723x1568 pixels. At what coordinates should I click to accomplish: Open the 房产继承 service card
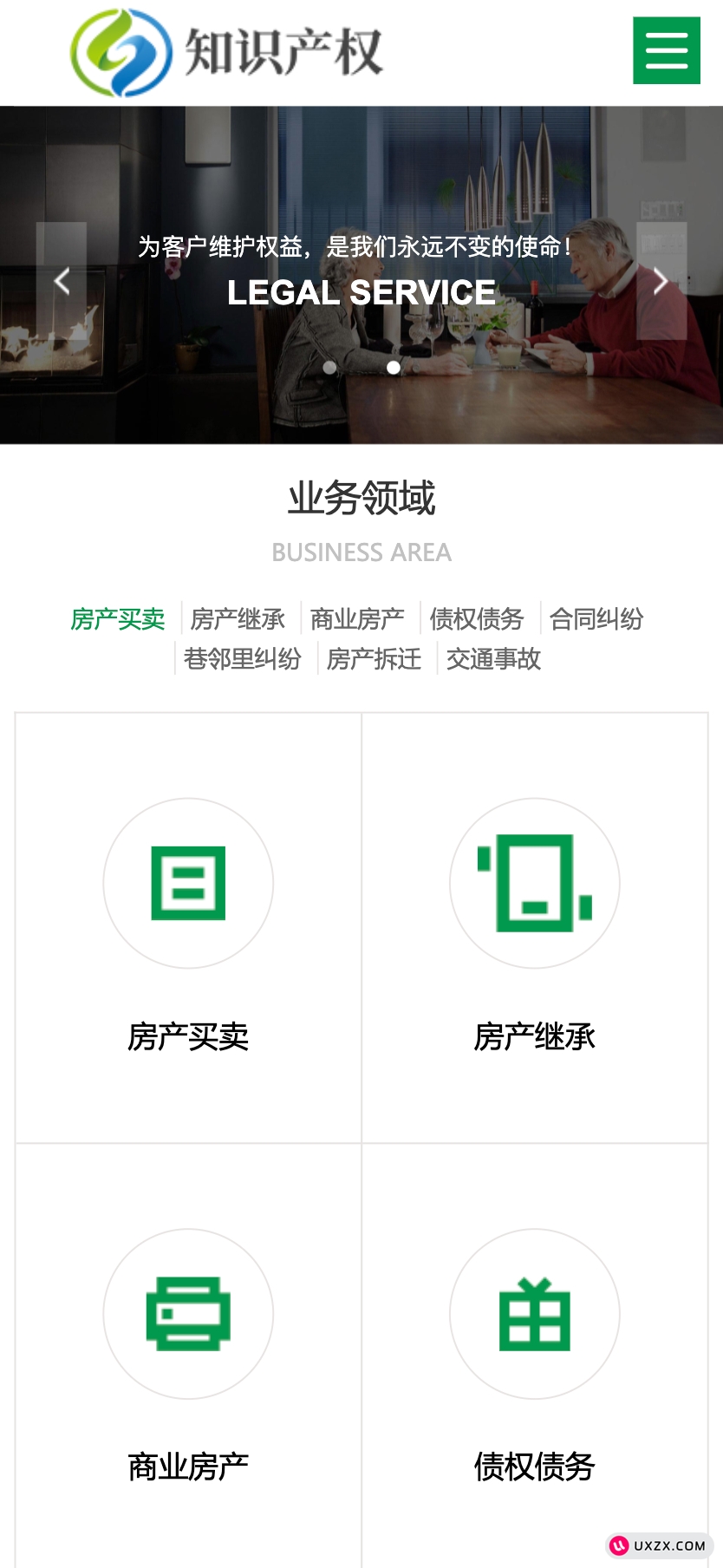coord(535,926)
